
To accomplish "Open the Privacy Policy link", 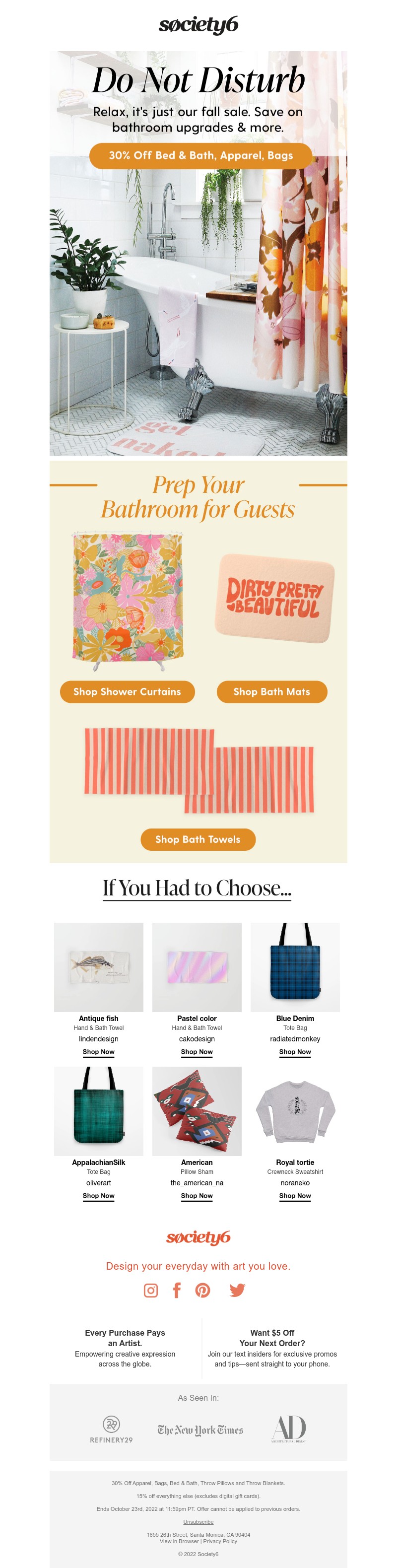I will click(220, 1541).
